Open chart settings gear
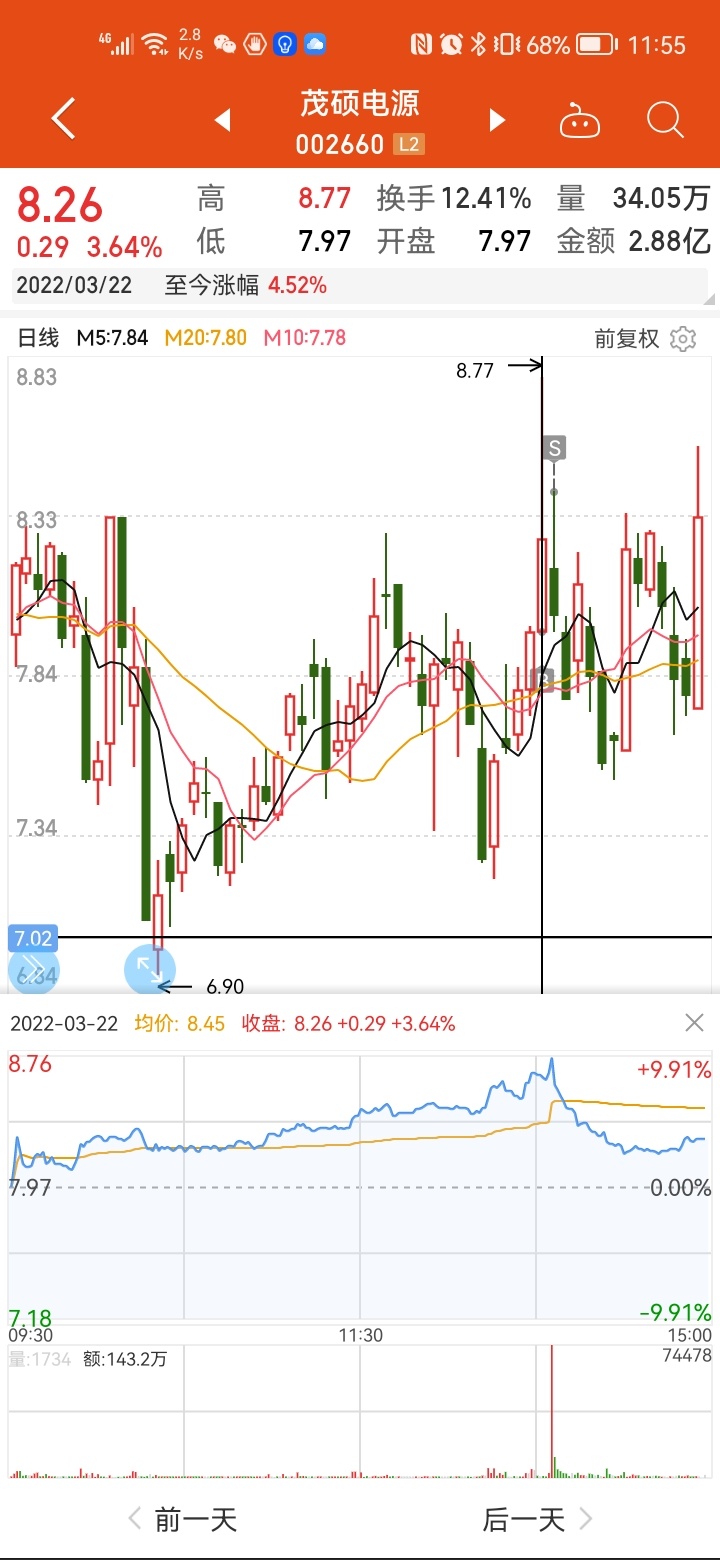 pyautogui.click(x=683, y=339)
